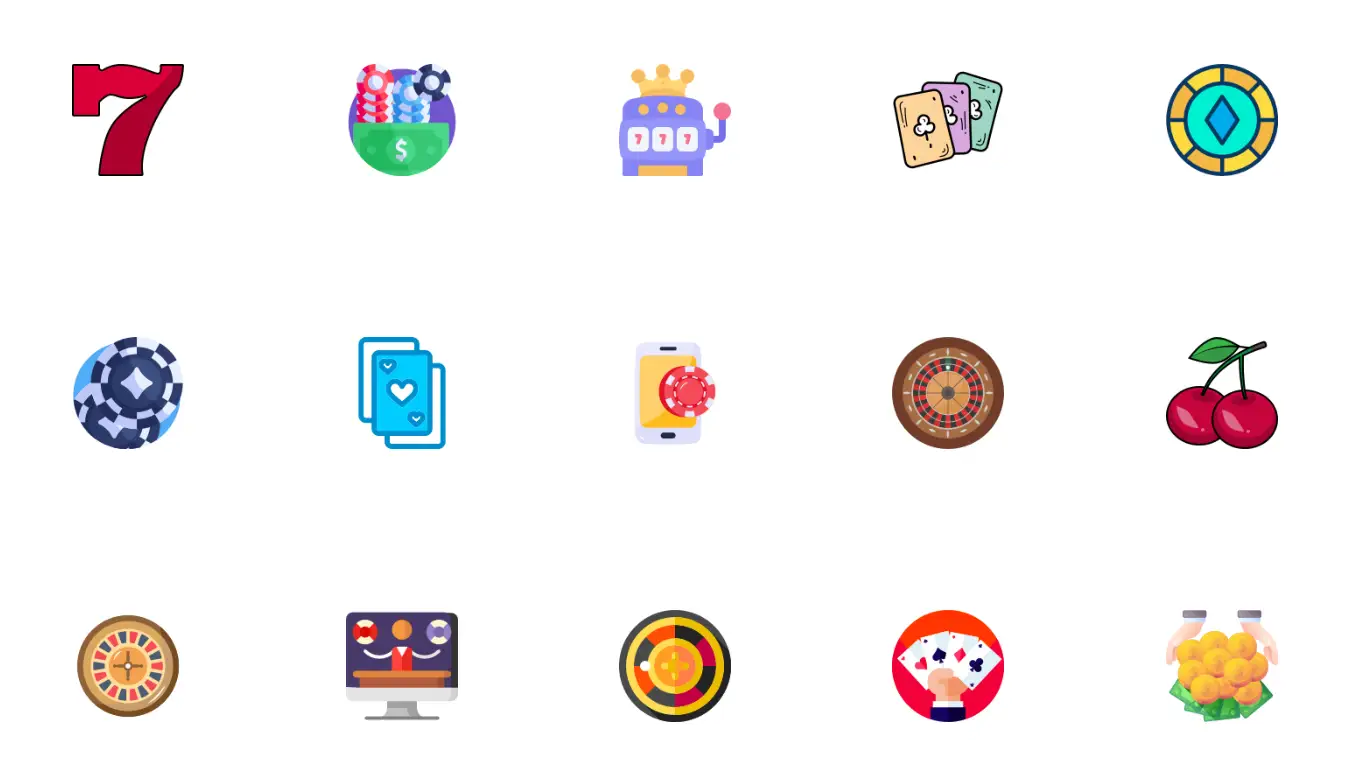Image resolution: width=1349 pixels, height=768 pixels.
Task: Open the brown roulette wheel icon
Action: point(947,393)
